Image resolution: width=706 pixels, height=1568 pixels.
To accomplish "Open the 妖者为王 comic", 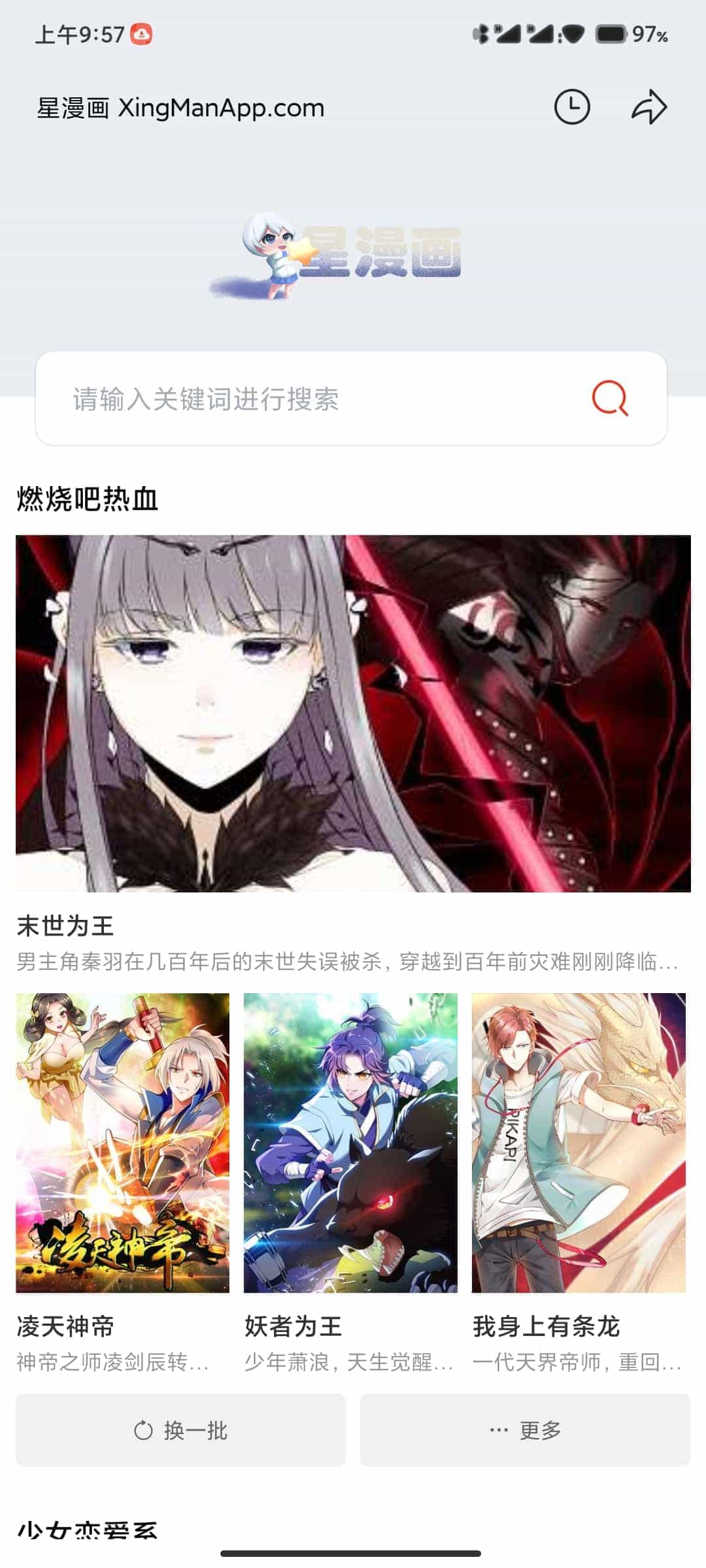I will [x=350, y=1142].
